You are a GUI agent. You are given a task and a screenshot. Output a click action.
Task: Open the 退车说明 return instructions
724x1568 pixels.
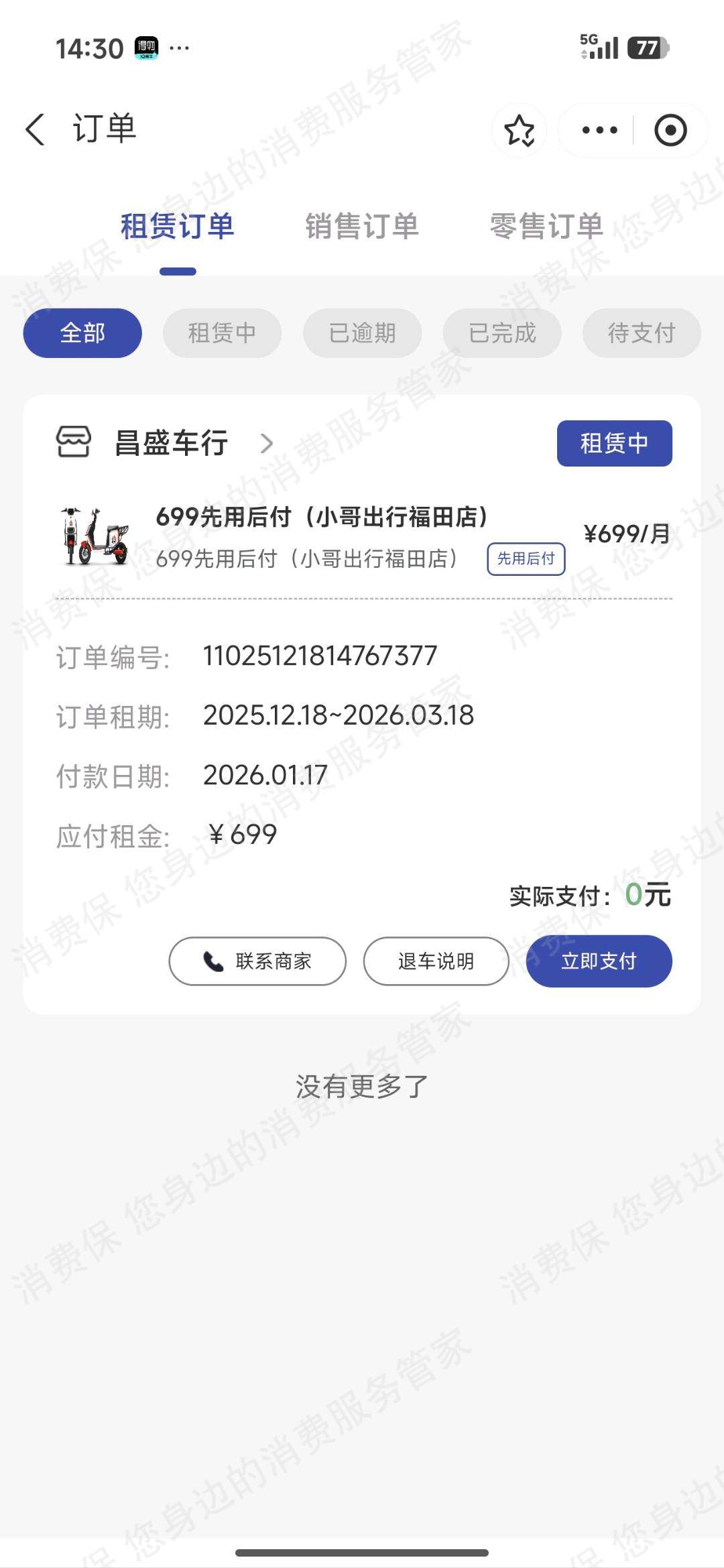(436, 961)
